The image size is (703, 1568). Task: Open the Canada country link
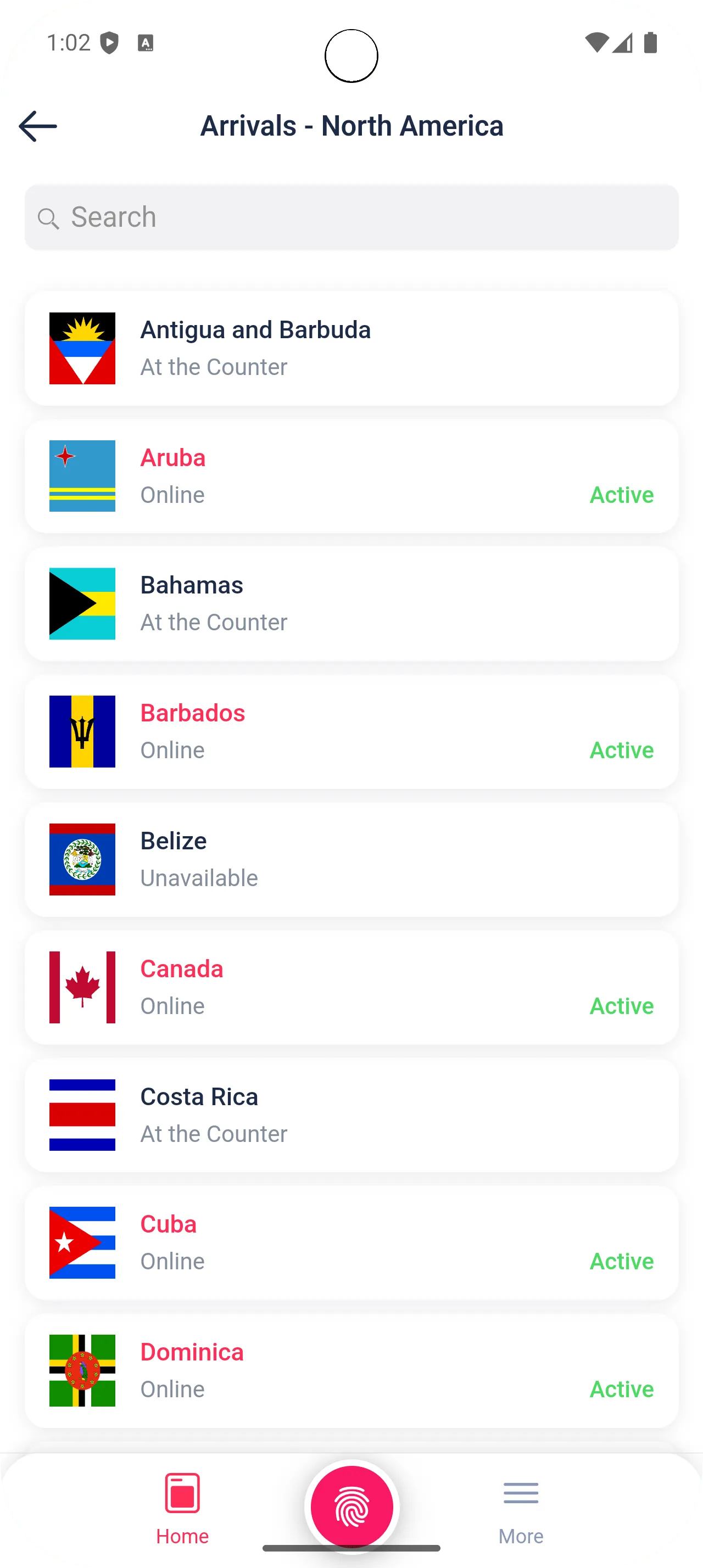pyautogui.click(x=181, y=968)
